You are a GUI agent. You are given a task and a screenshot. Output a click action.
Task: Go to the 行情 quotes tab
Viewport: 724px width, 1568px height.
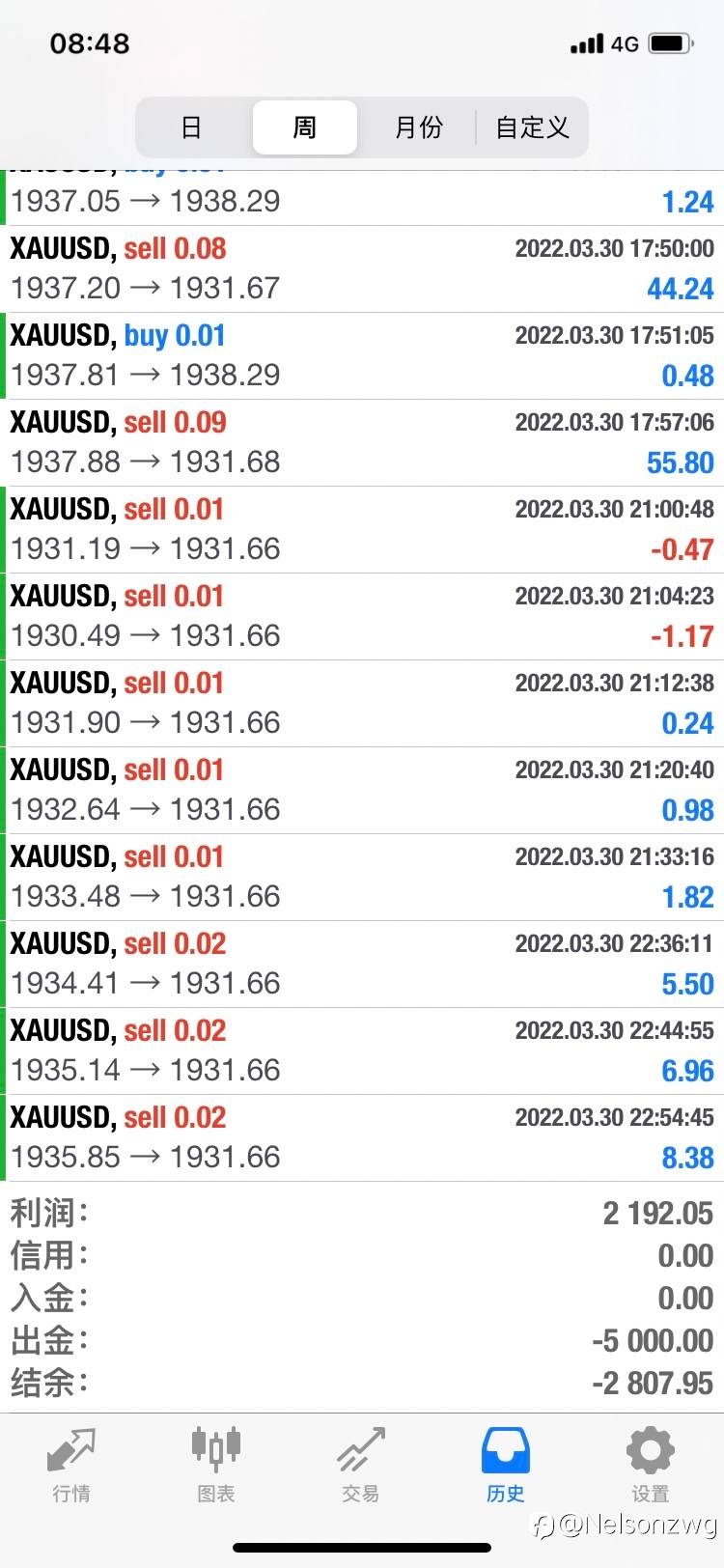[x=71, y=1464]
